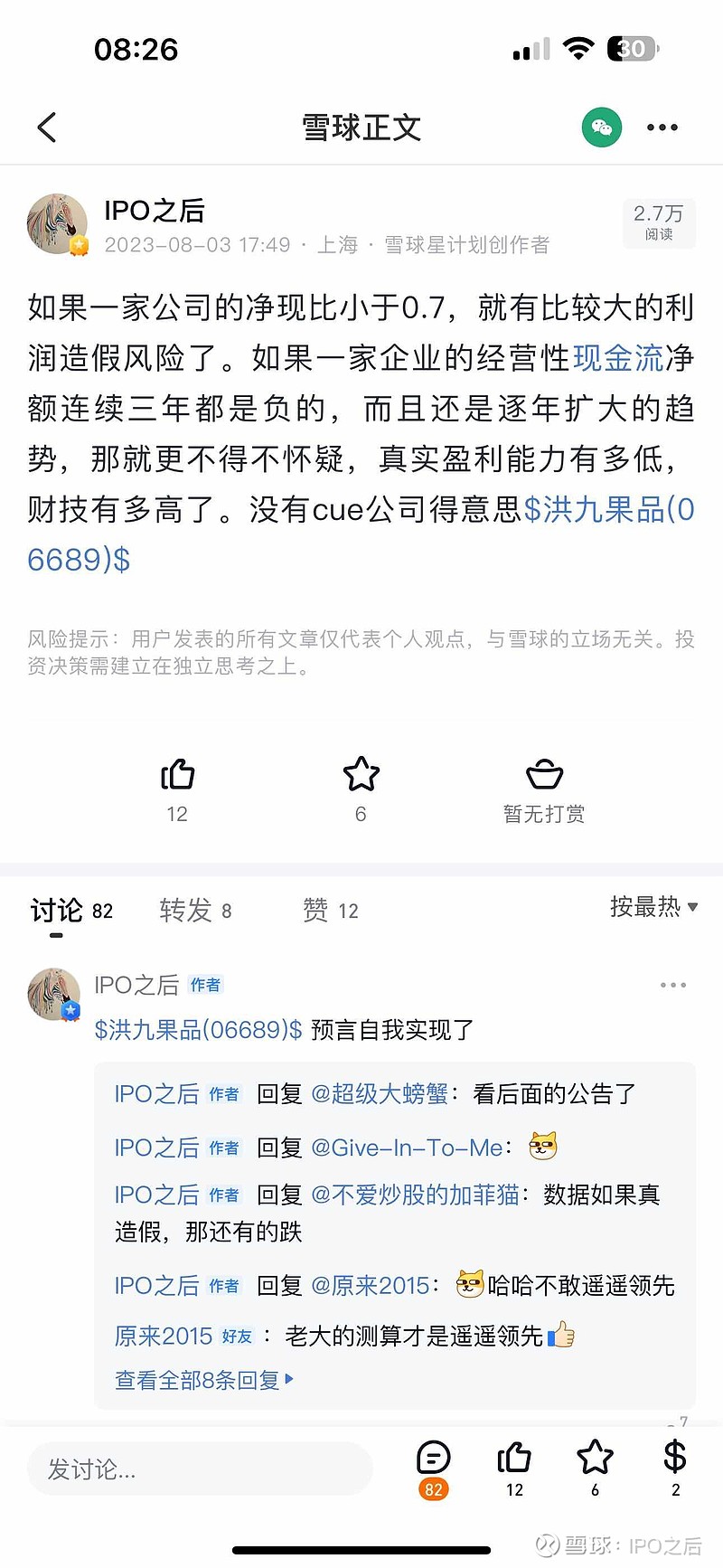Open IPO之后's profile avatar
Viewport: 723px width, 1568px height.
[x=57, y=223]
